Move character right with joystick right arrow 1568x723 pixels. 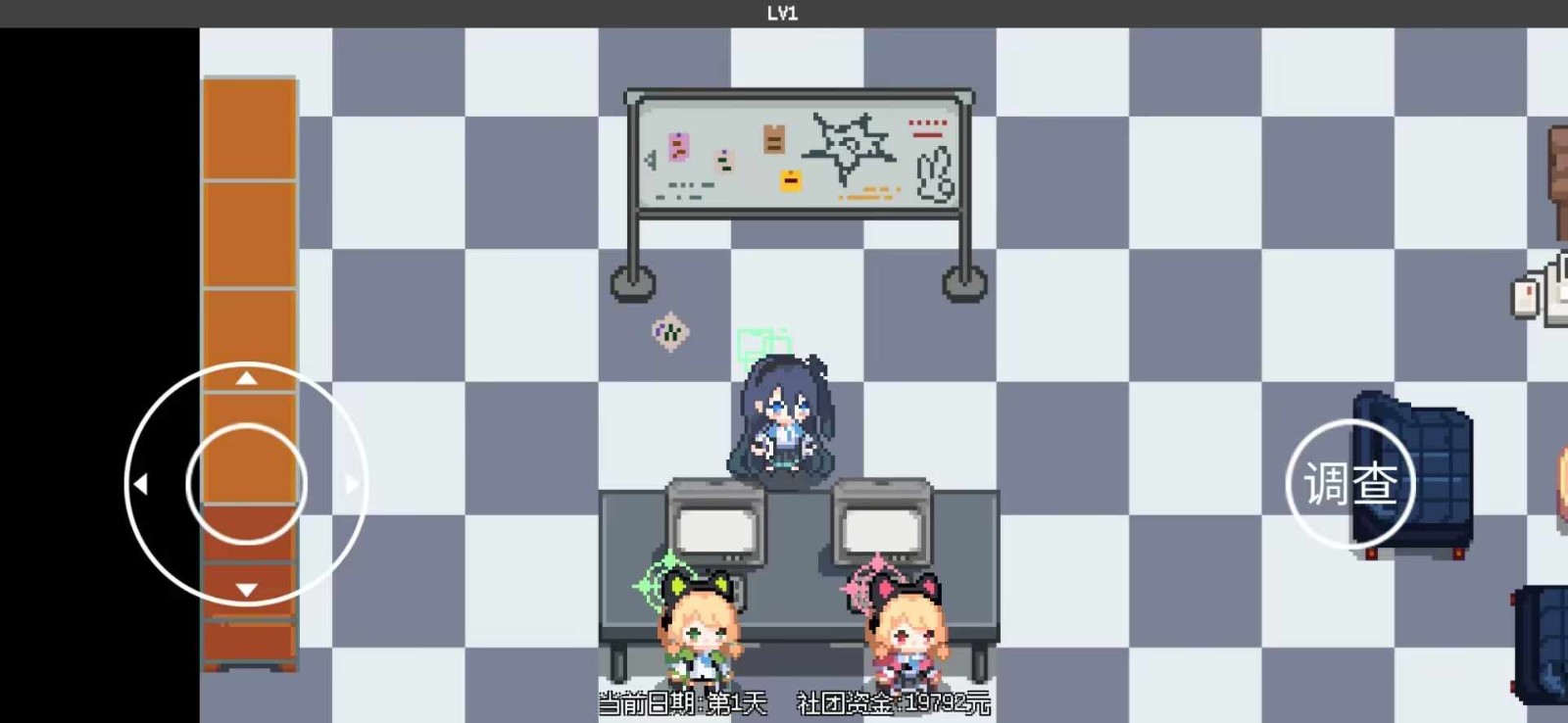click(352, 484)
